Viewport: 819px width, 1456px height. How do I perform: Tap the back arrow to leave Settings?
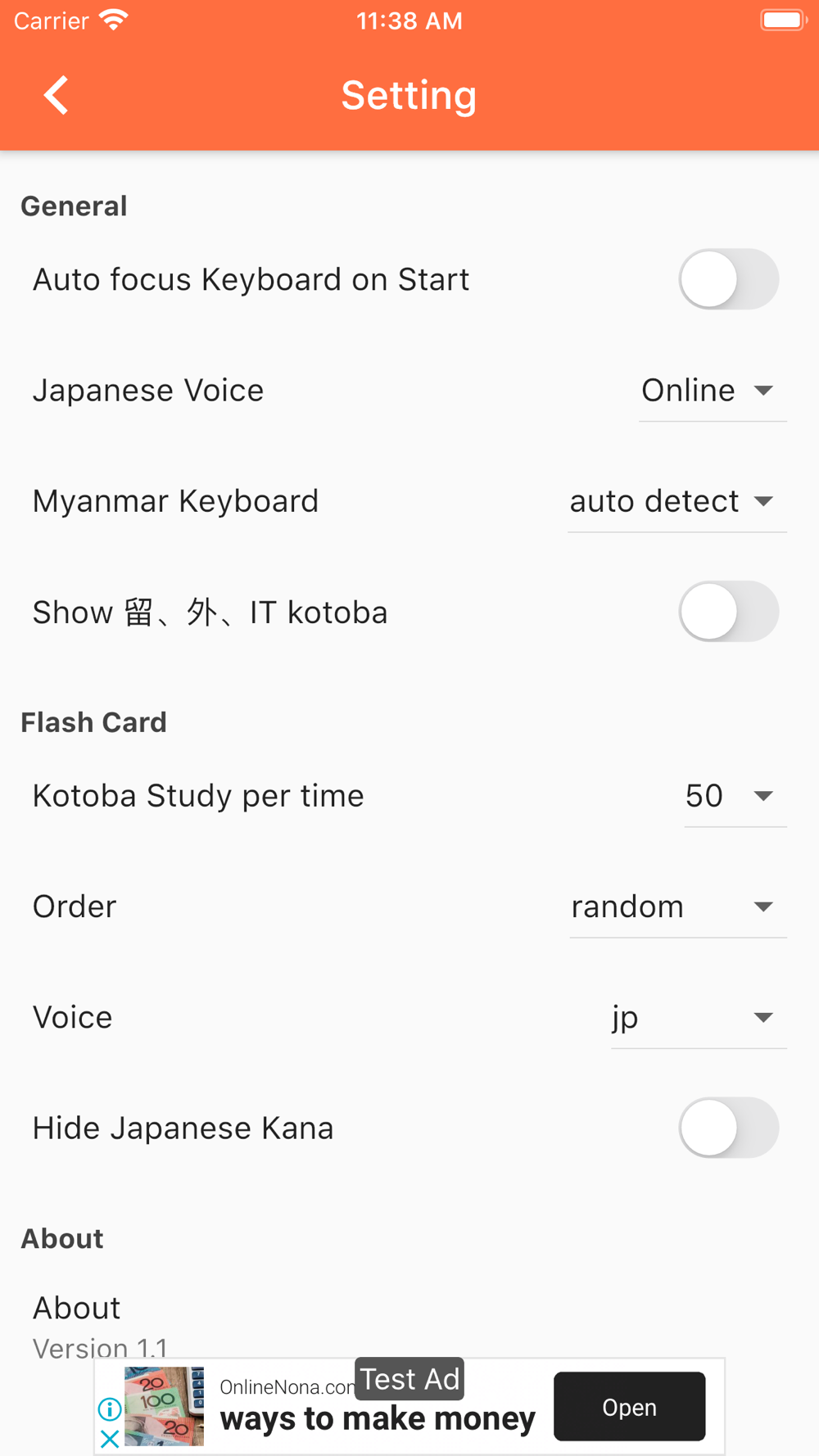(x=55, y=95)
